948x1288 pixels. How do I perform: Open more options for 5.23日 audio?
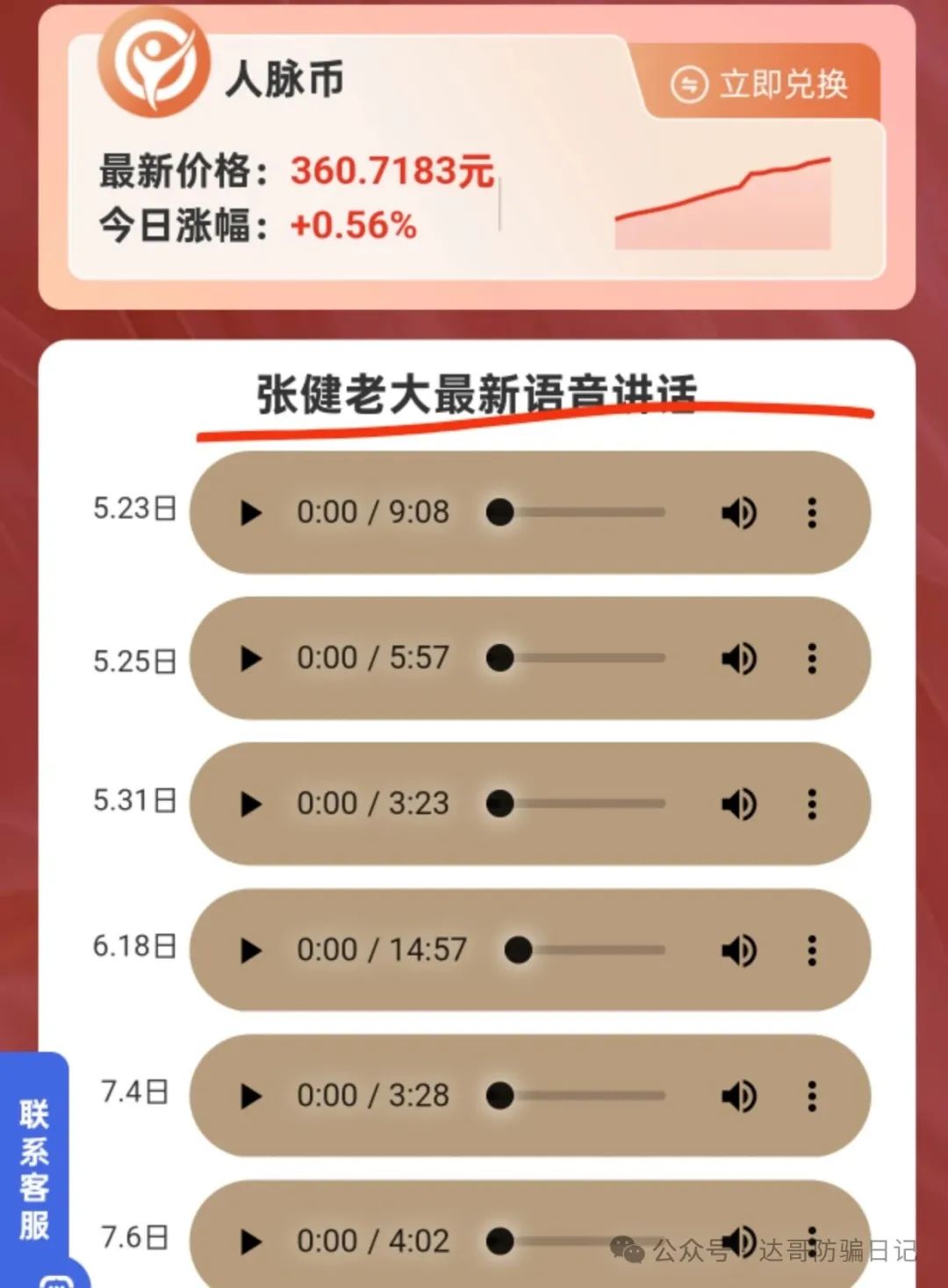[812, 512]
